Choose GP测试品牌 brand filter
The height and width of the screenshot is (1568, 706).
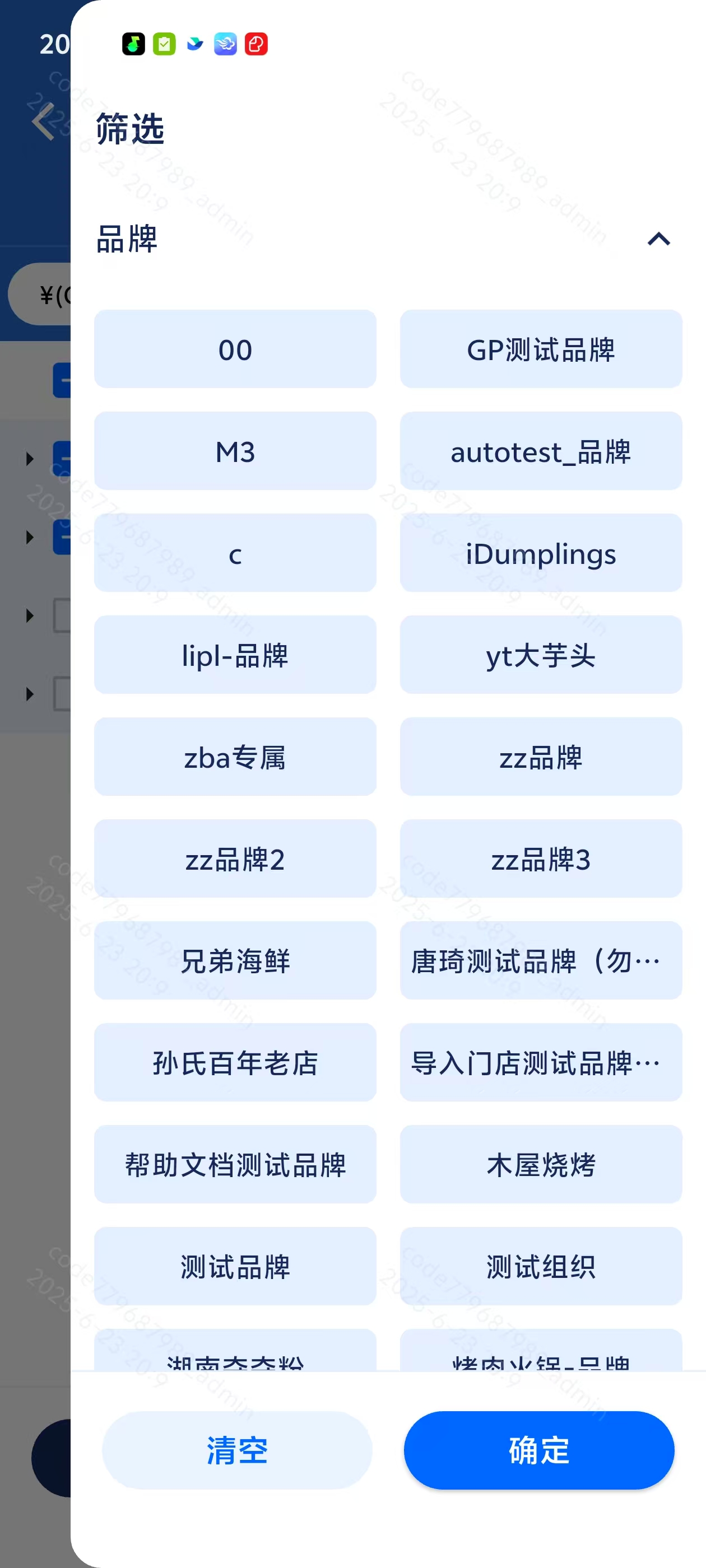(x=541, y=349)
